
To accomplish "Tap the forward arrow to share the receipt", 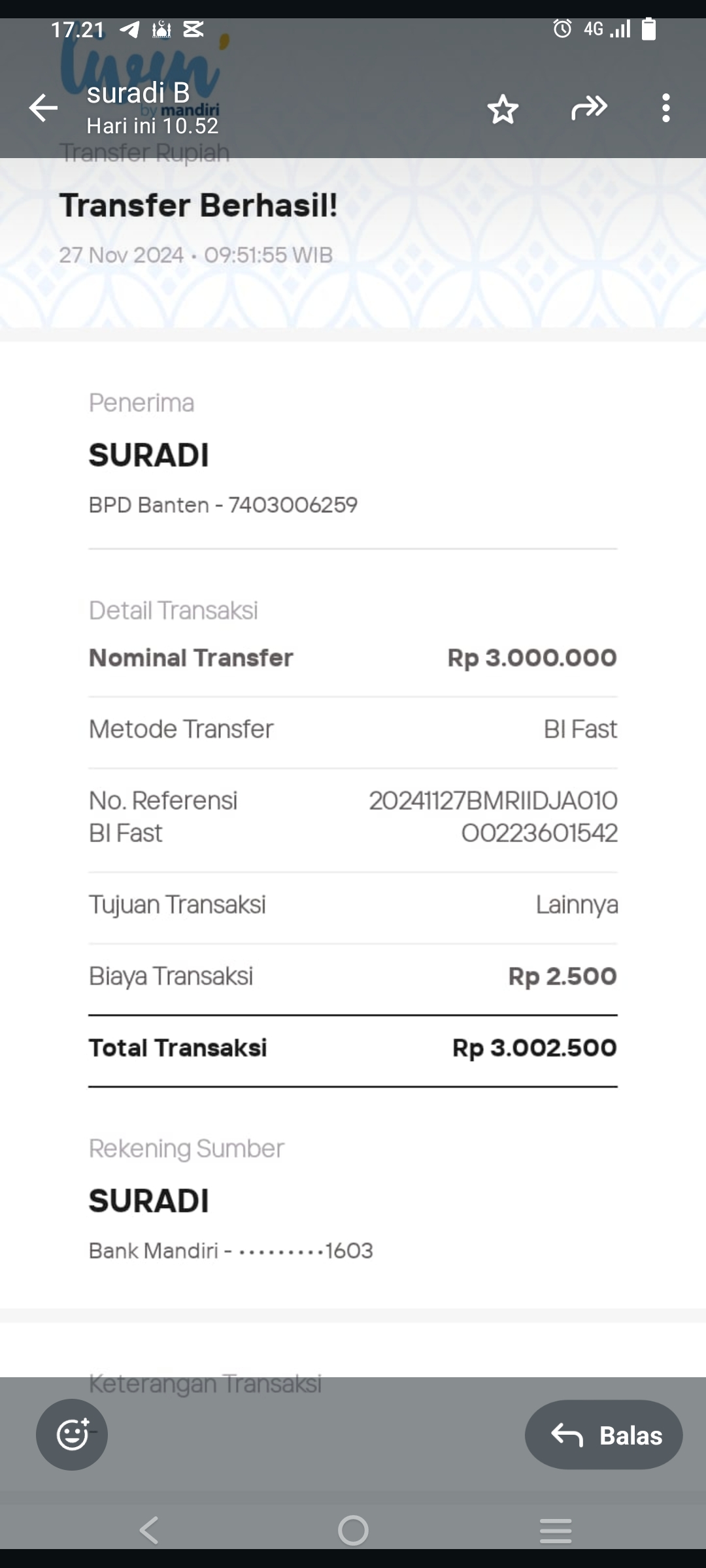I will coord(588,109).
